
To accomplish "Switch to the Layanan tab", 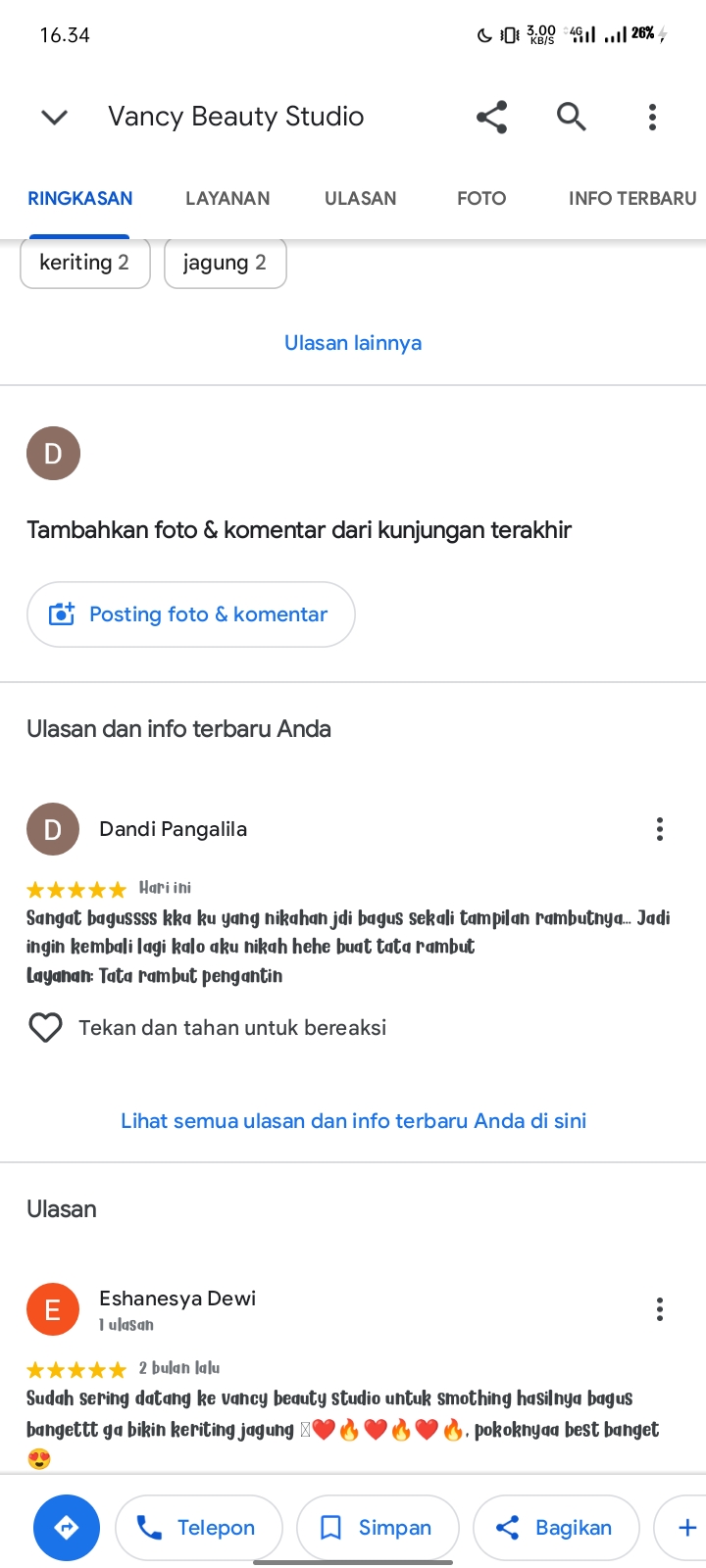I will [x=227, y=198].
